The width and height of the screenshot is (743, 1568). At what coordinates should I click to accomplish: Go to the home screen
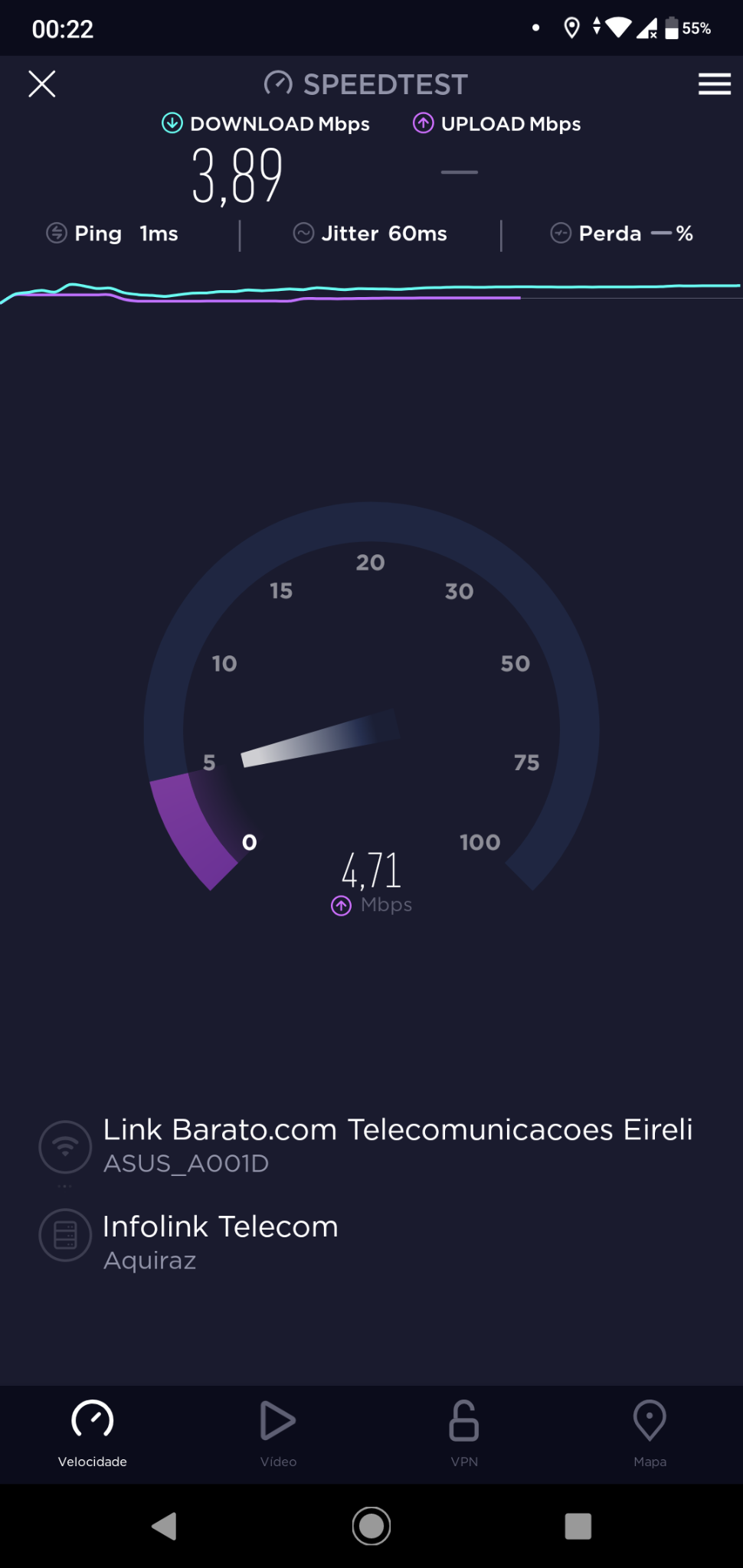pos(371,1526)
